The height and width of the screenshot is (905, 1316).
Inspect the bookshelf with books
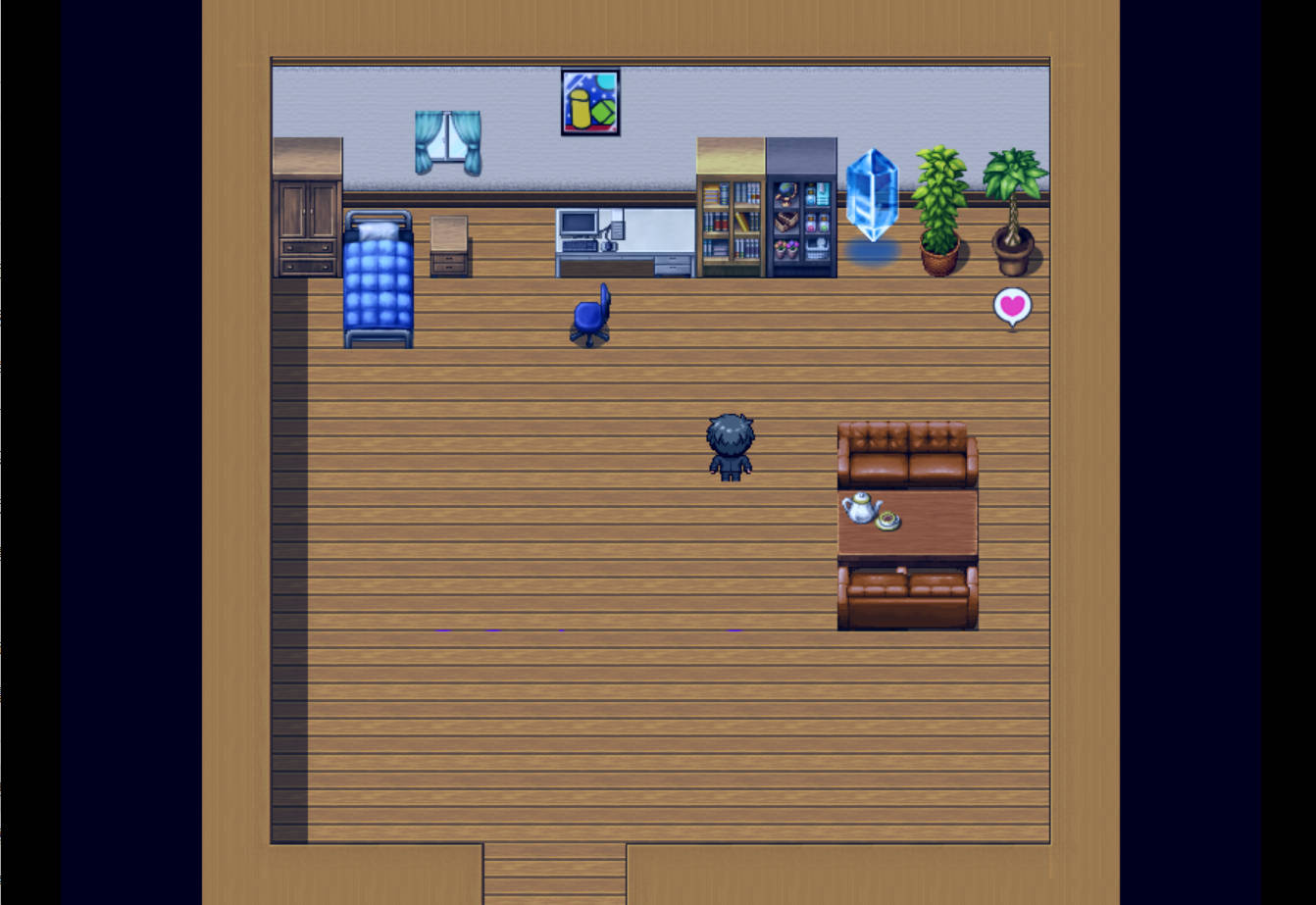[731, 224]
